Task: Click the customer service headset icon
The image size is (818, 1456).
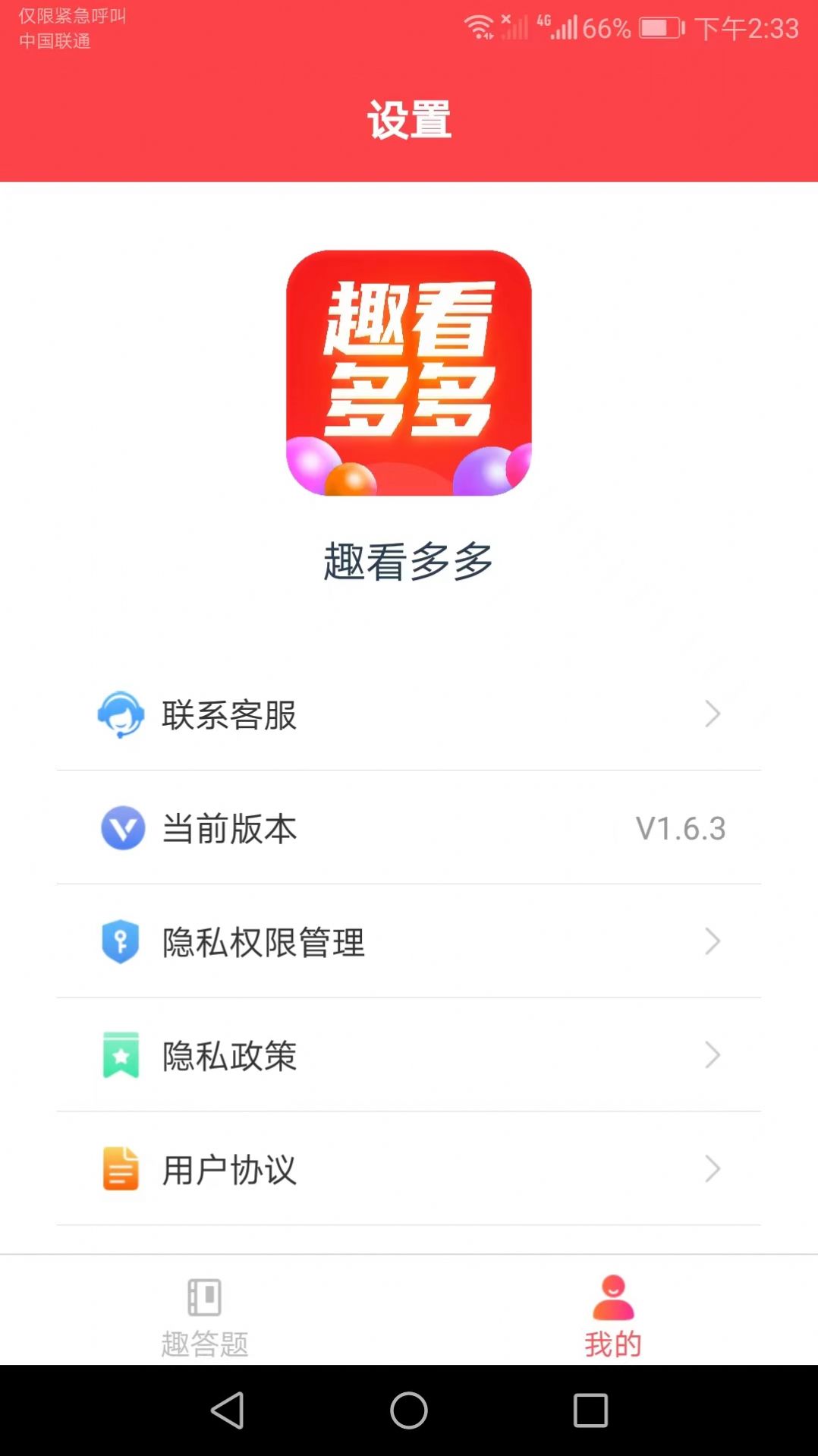Action: [121, 714]
